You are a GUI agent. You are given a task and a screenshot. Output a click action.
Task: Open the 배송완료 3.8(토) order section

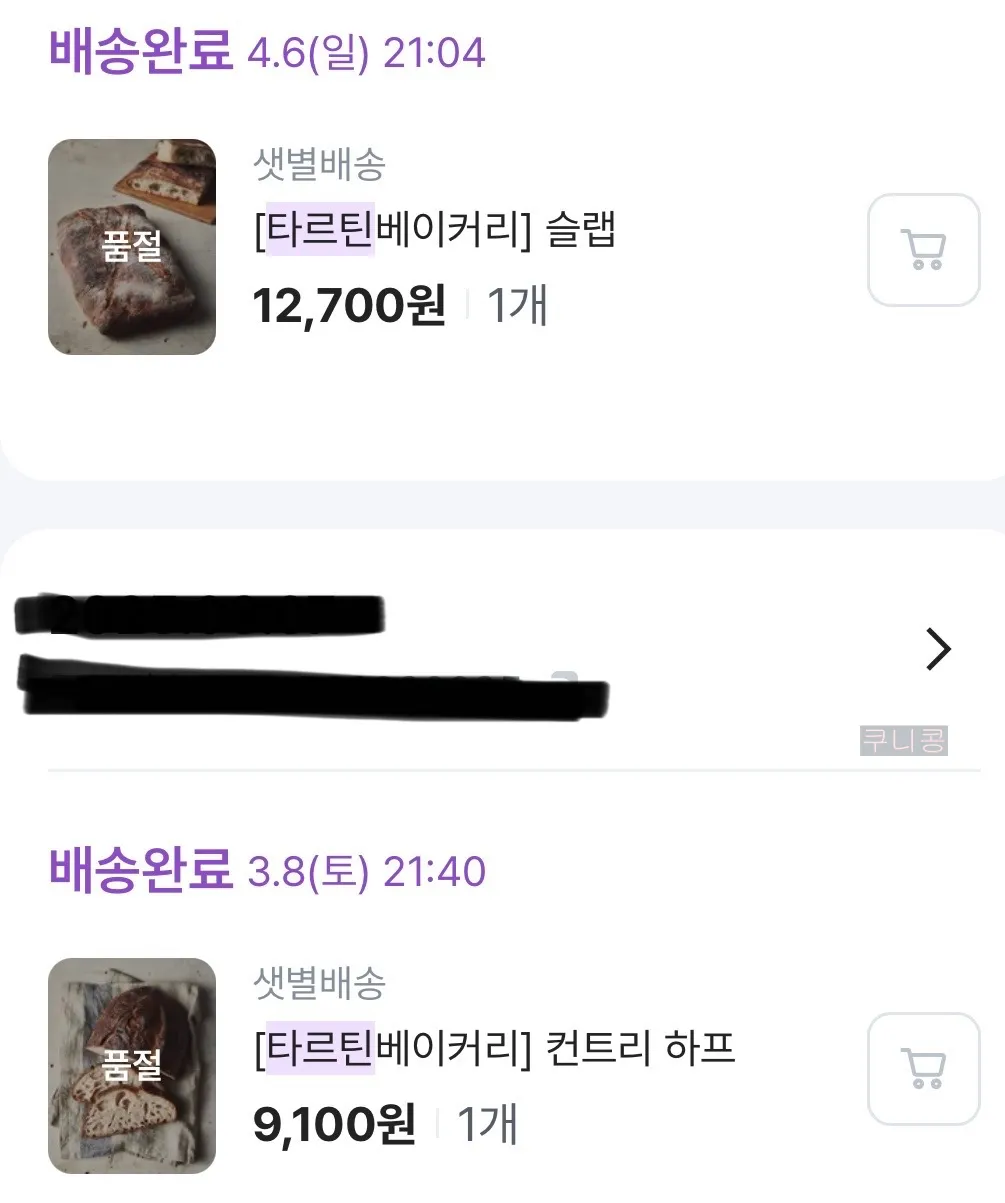point(265,869)
